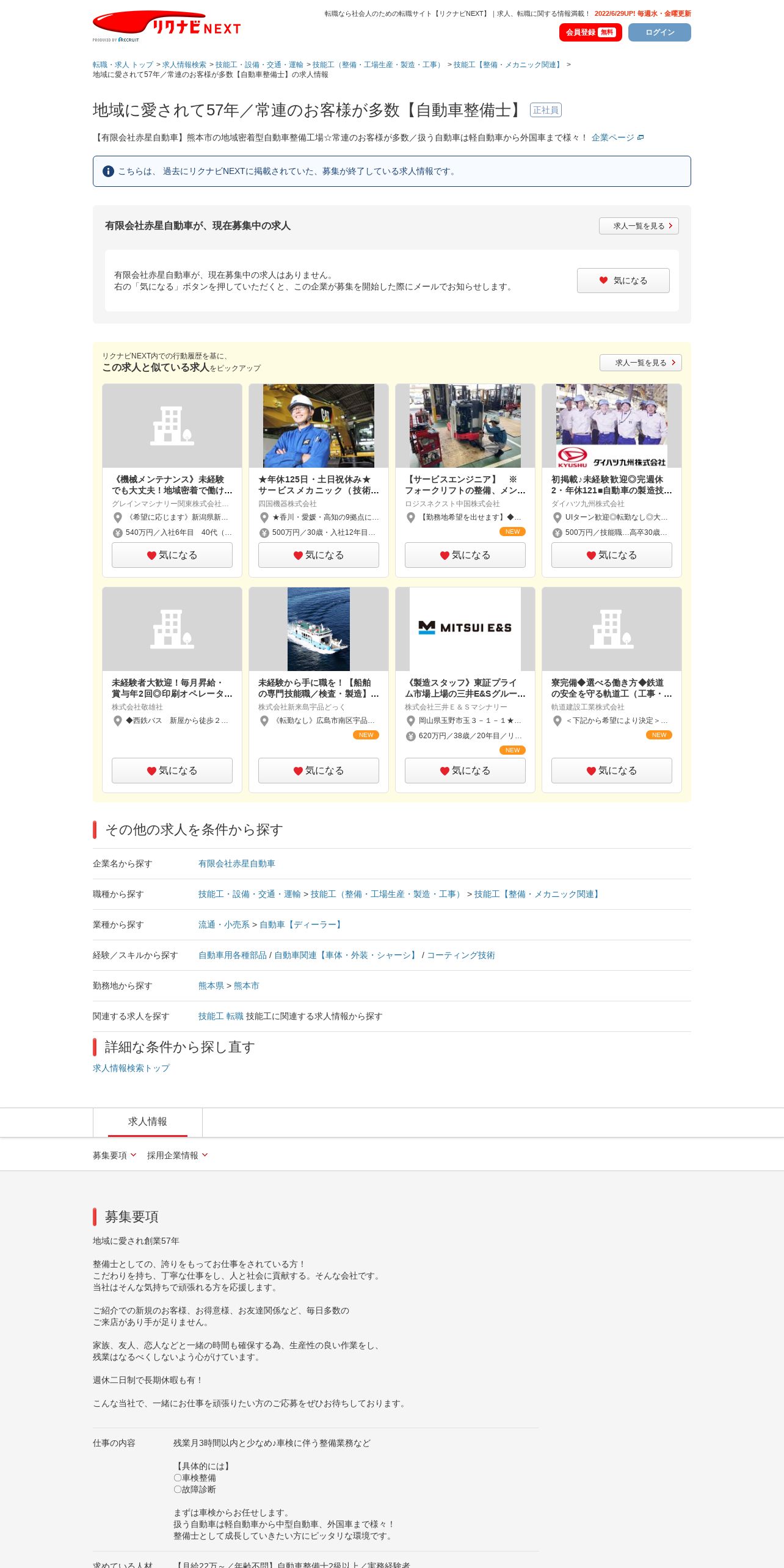Open 転職・求人 トップ breadcrumb link

click(123, 65)
